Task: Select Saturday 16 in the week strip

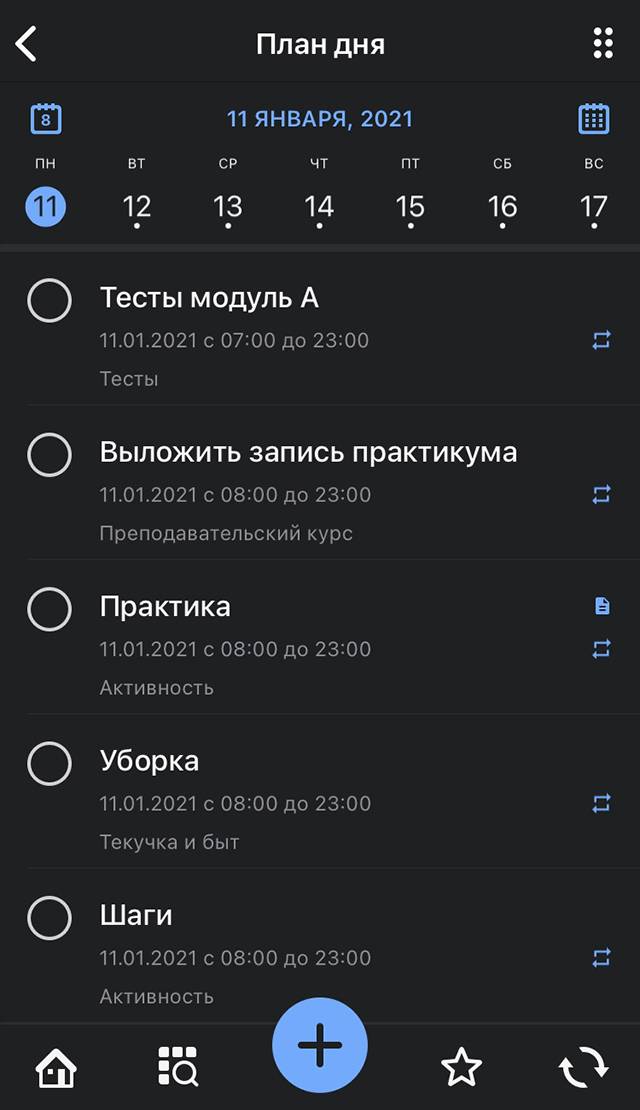Action: click(502, 207)
